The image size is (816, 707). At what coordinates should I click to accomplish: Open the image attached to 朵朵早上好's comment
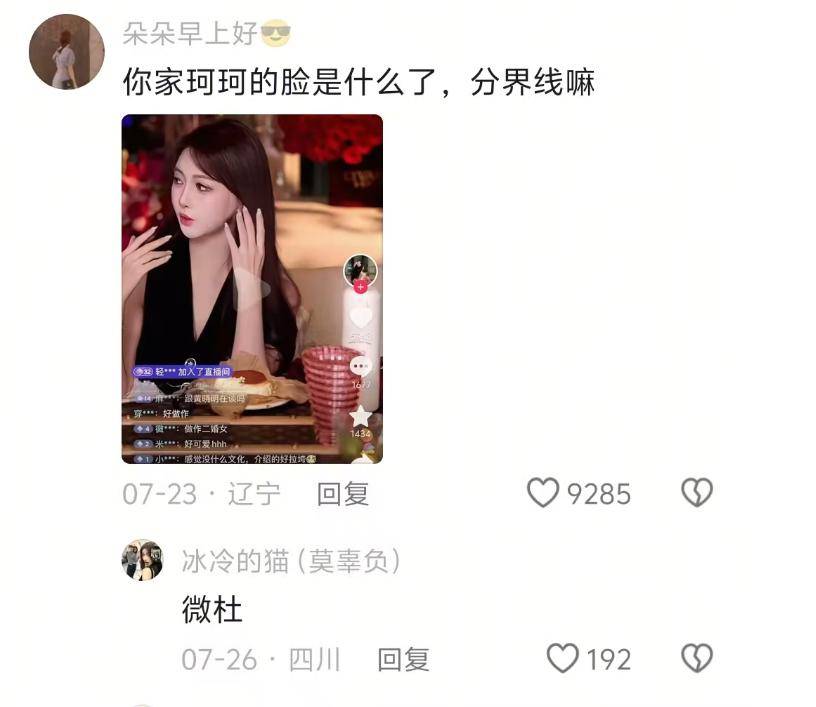(x=252, y=289)
